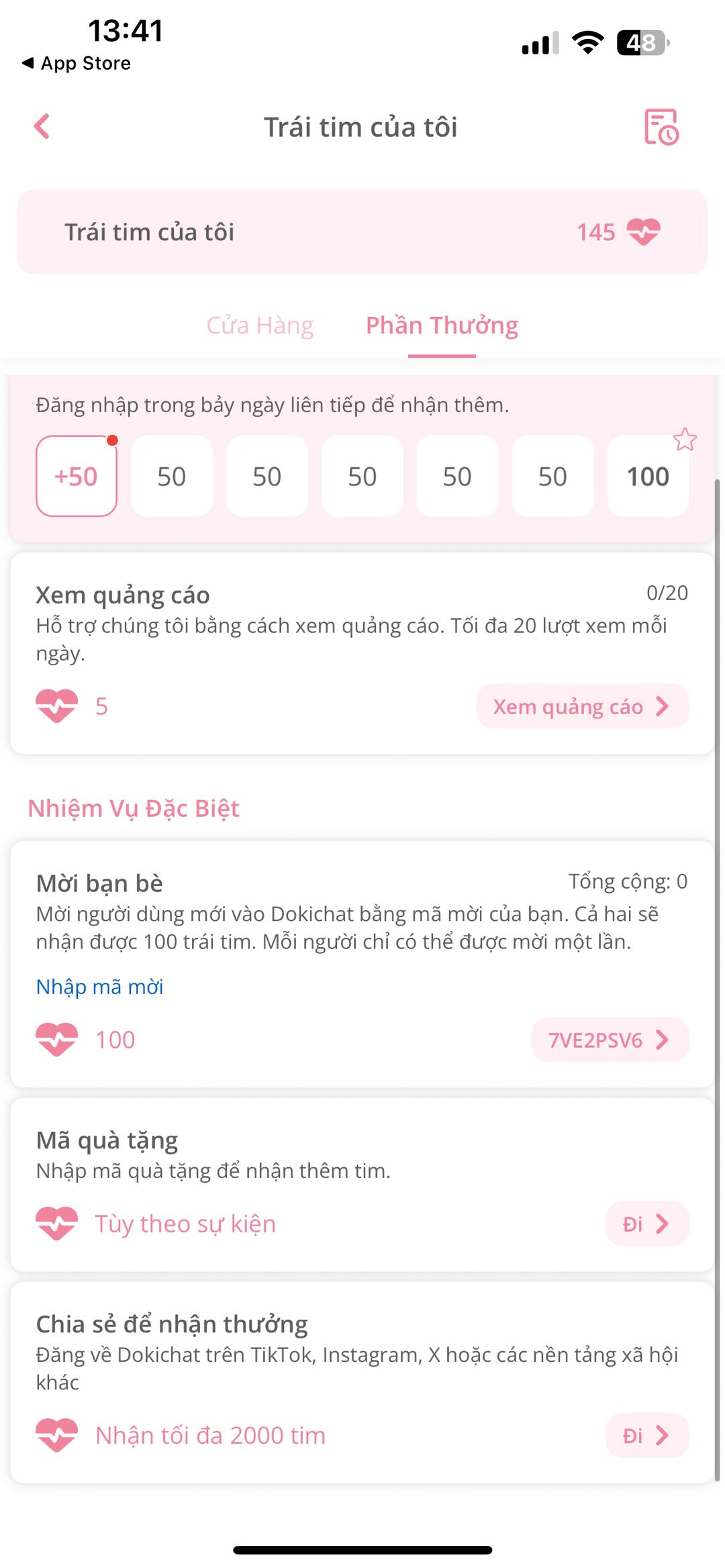Open the heart history icon

point(661,126)
